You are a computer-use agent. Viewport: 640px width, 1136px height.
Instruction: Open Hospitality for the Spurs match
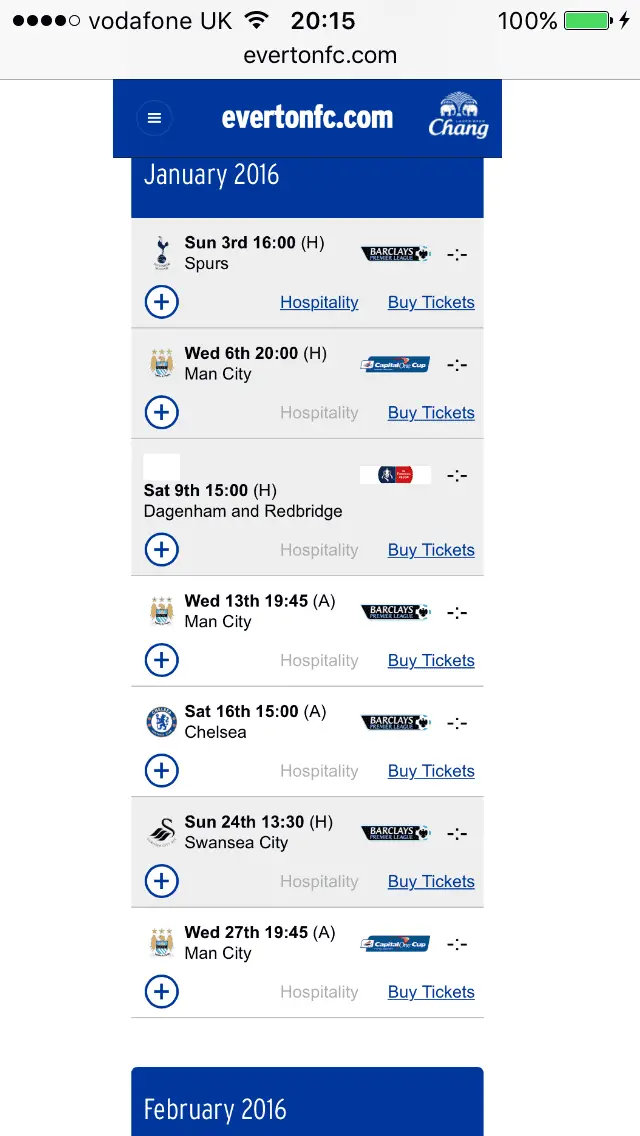pos(319,302)
